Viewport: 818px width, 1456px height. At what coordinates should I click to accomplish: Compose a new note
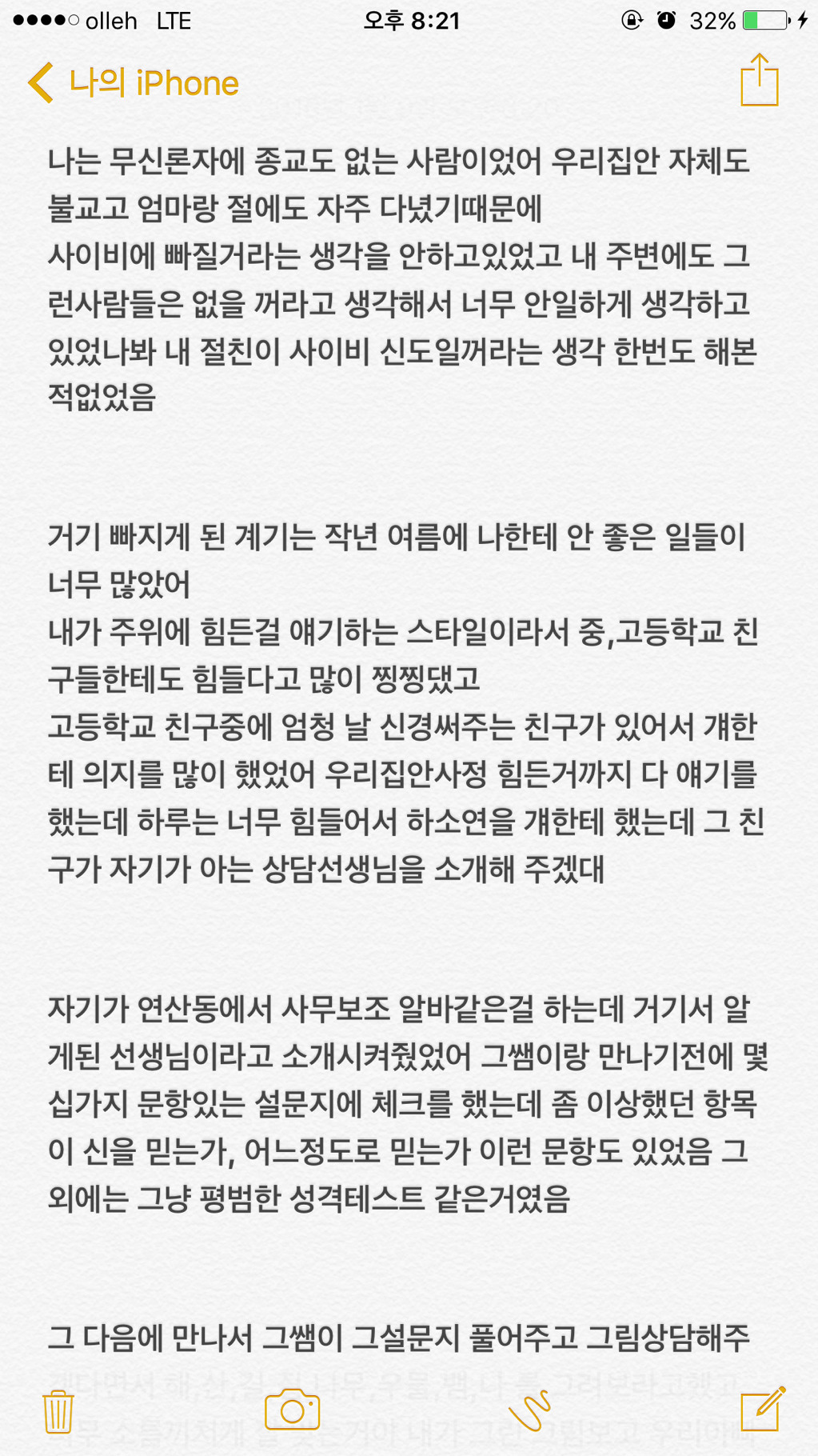(x=763, y=1409)
